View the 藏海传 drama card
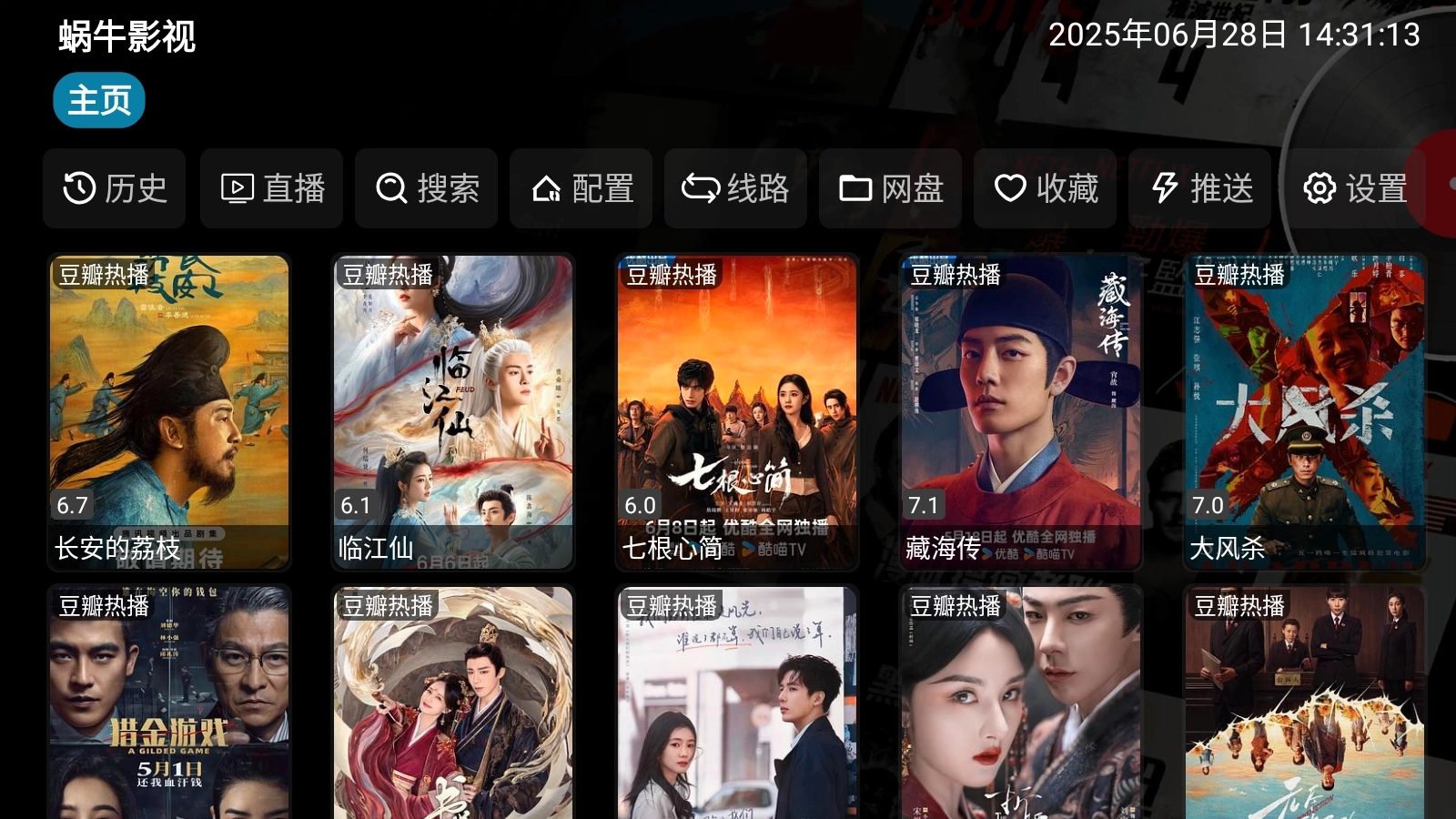 (x=1021, y=411)
